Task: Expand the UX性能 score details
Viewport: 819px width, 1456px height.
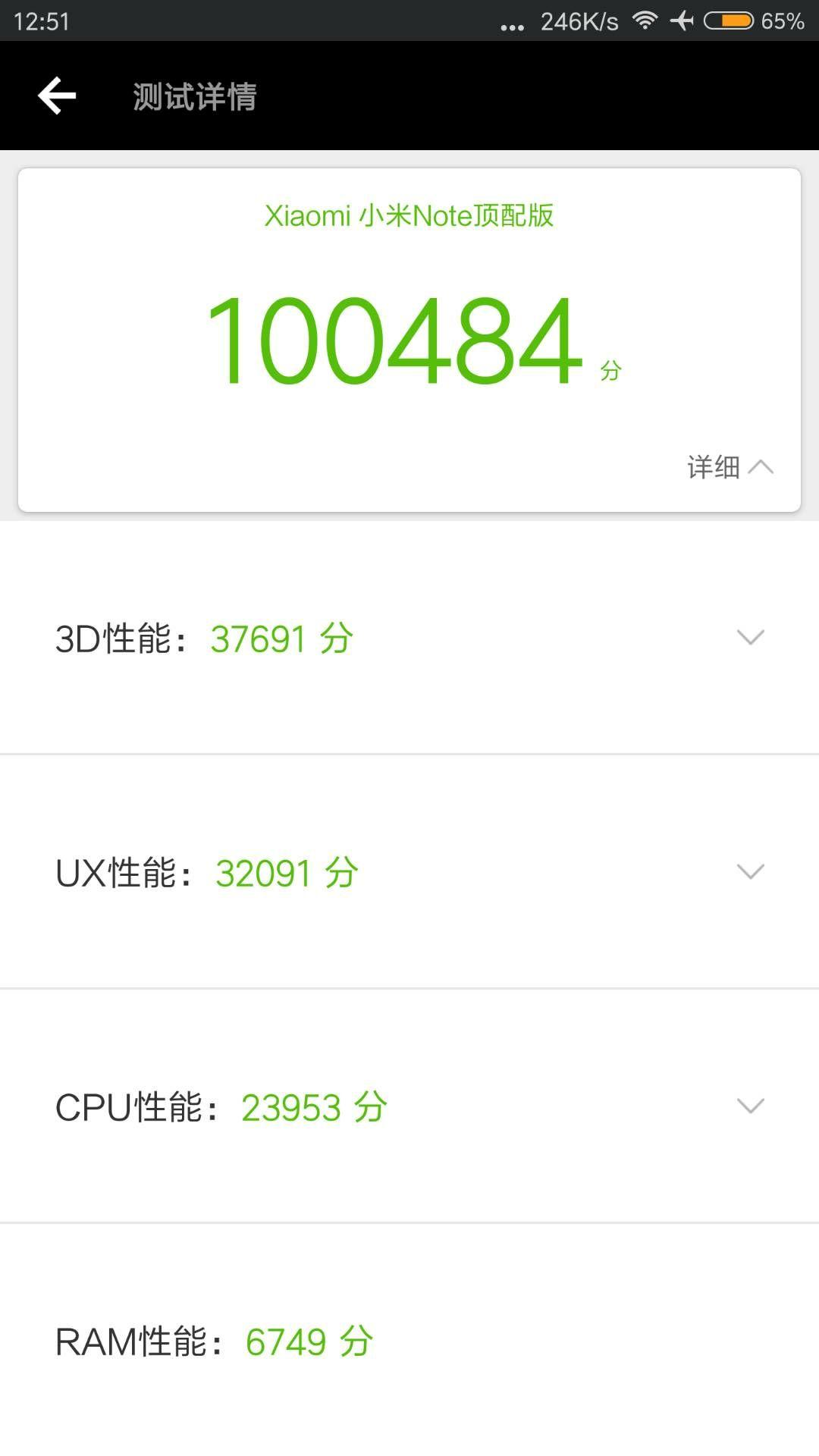Action: click(x=750, y=872)
